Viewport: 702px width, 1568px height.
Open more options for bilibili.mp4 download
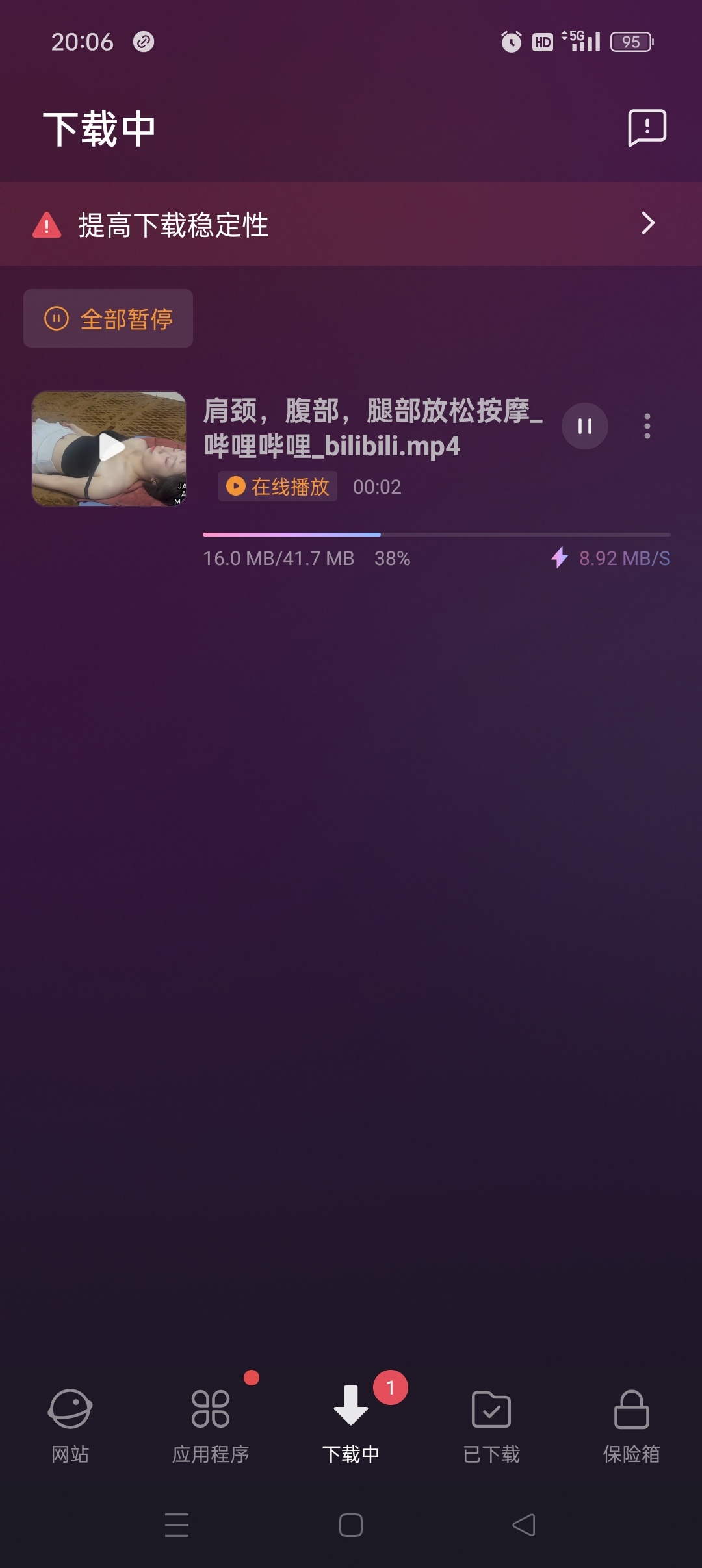[647, 426]
